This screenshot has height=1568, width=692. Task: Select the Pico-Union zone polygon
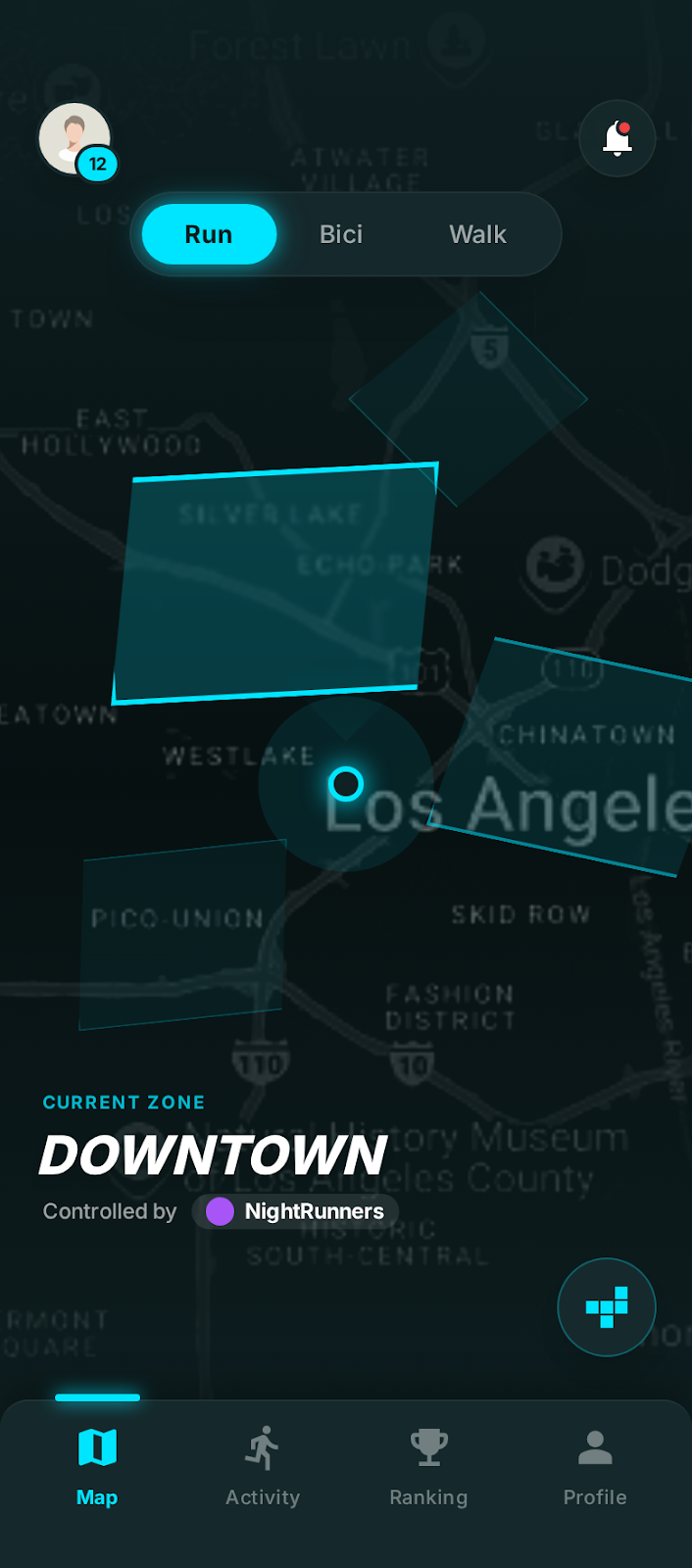[181, 936]
